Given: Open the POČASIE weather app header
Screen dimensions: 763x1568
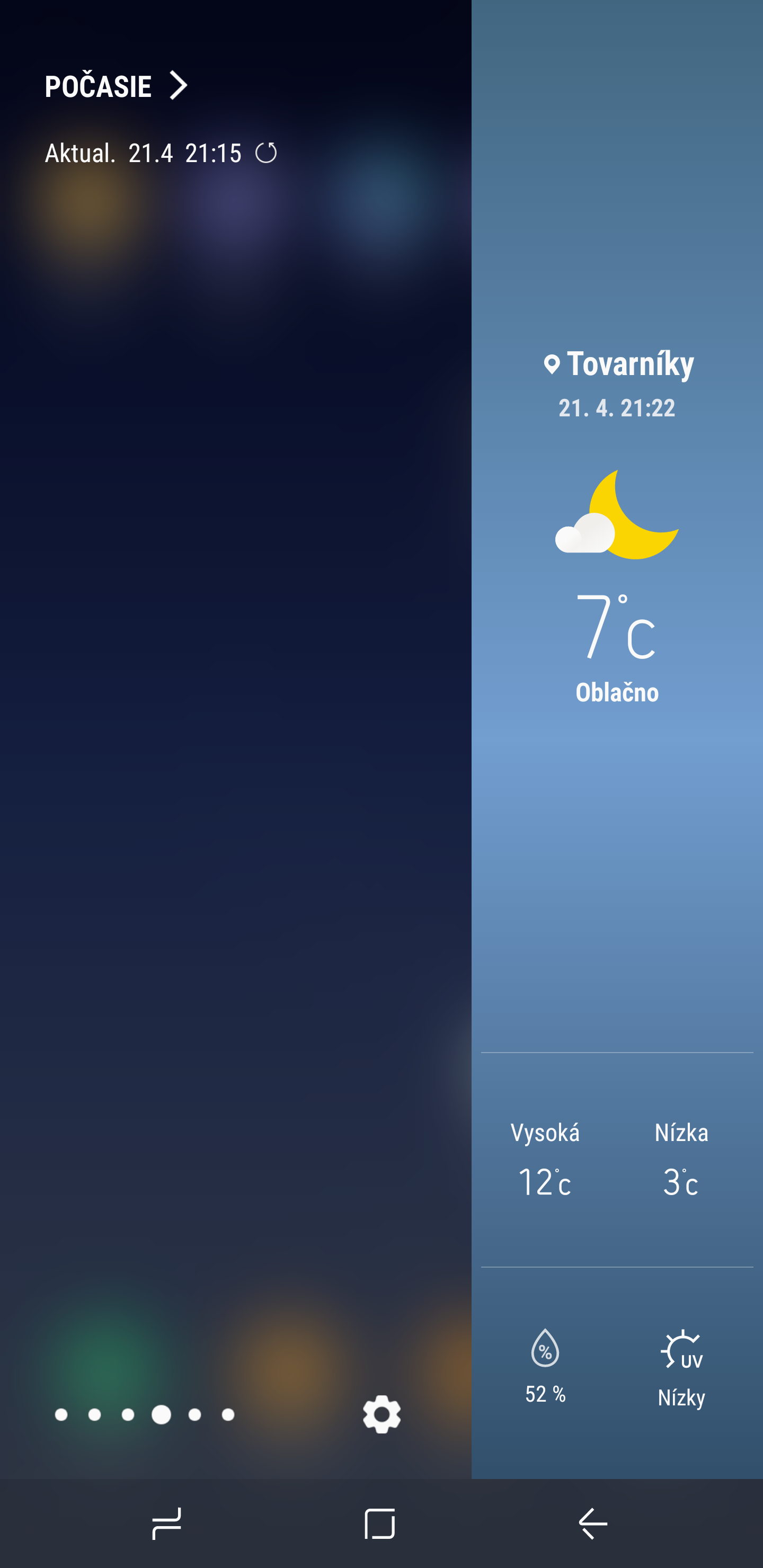Looking at the screenshot, I should [116, 86].
